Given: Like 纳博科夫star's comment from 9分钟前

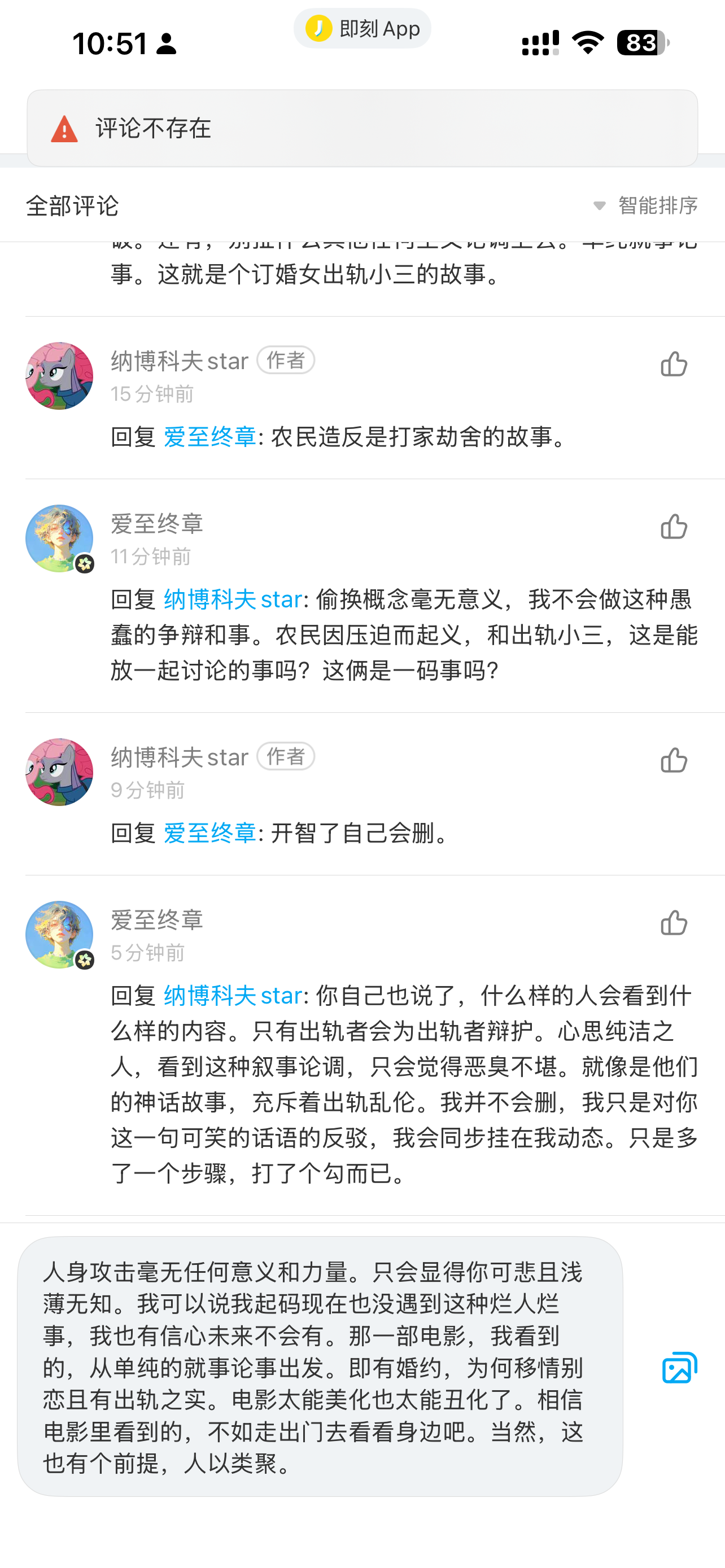Looking at the screenshot, I should tap(674, 760).
